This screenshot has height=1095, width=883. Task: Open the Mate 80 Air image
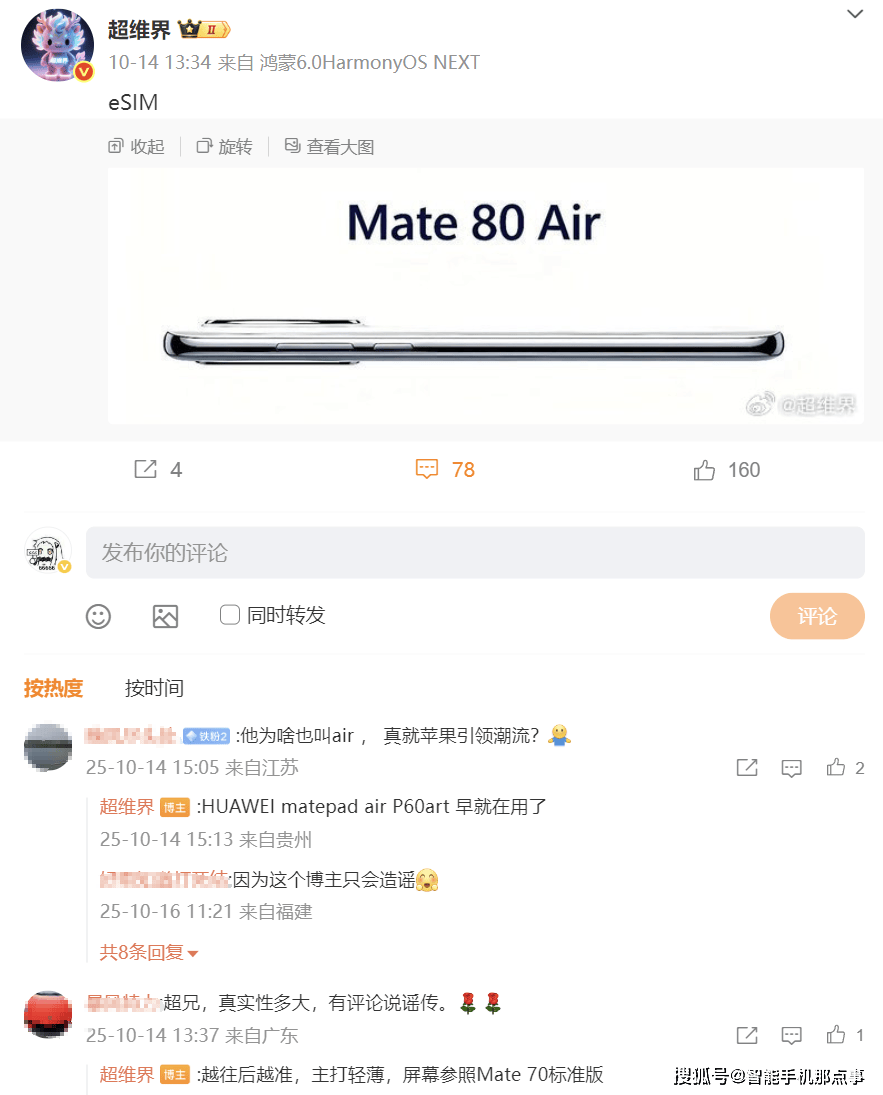tap(485, 295)
